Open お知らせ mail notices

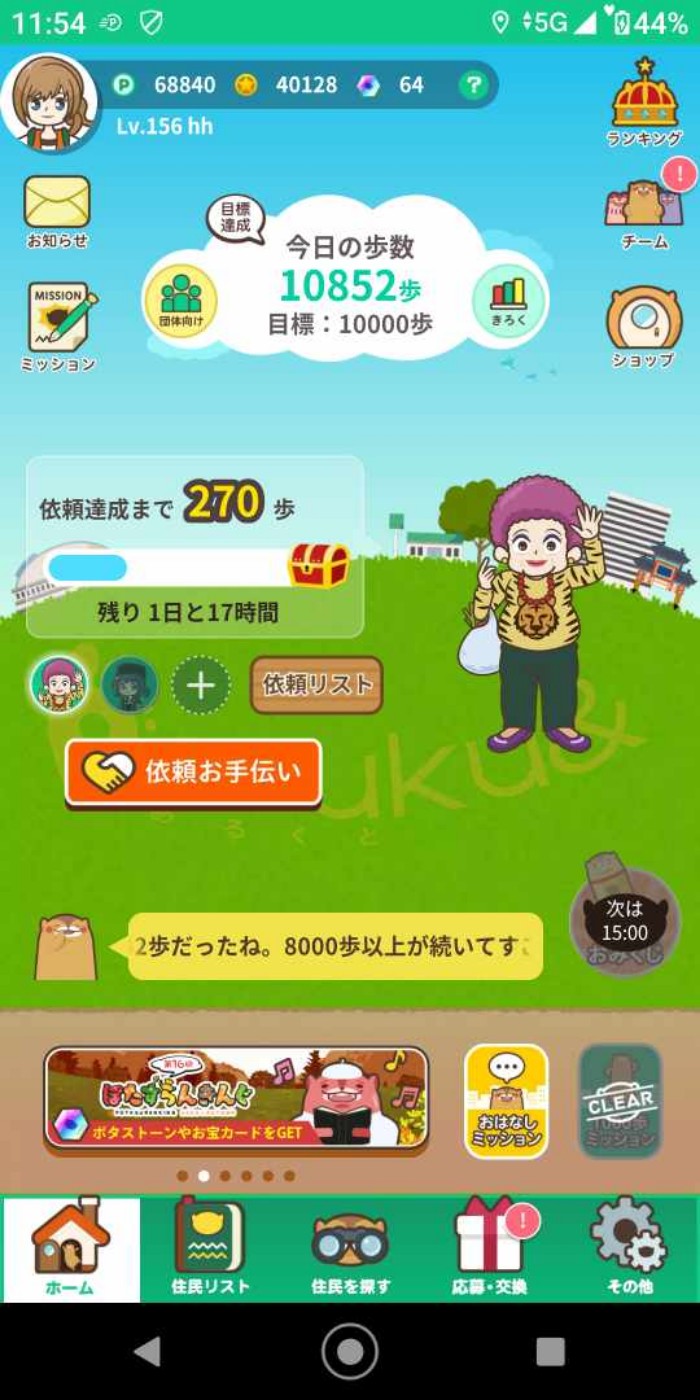click(x=57, y=210)
